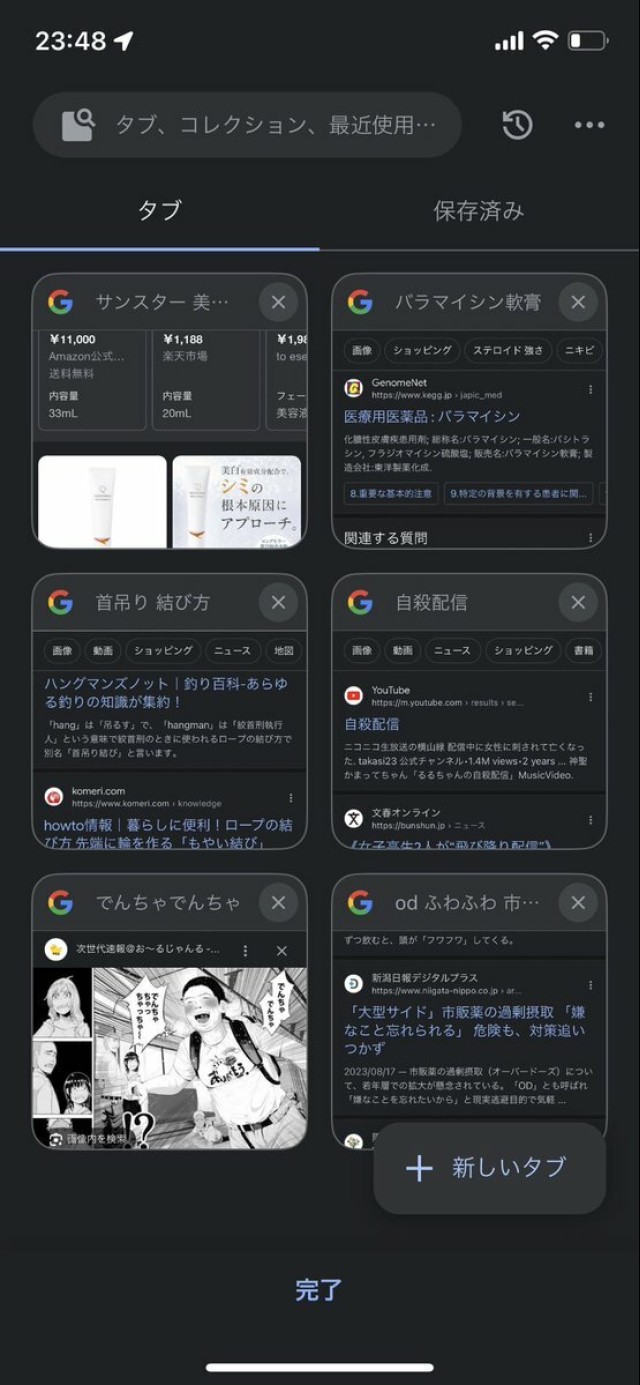Image resolution: width=640 pixels, height=1385 pixels.
Task: Close the サンスター tab
Action: tap(278, 302)
